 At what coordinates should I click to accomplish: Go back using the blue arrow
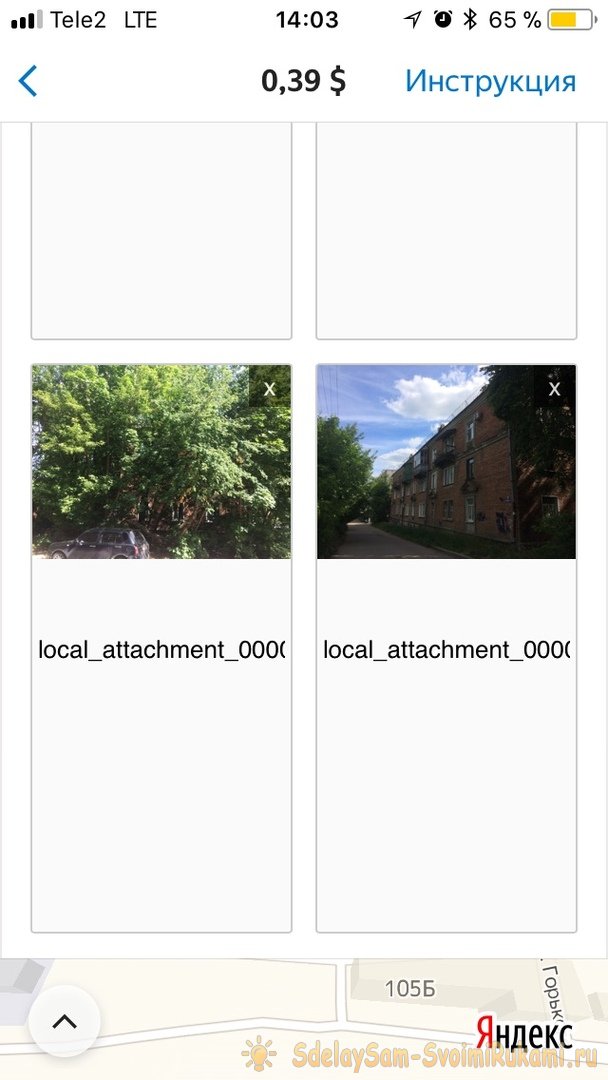pyautogui.click(x=28, y=81)
